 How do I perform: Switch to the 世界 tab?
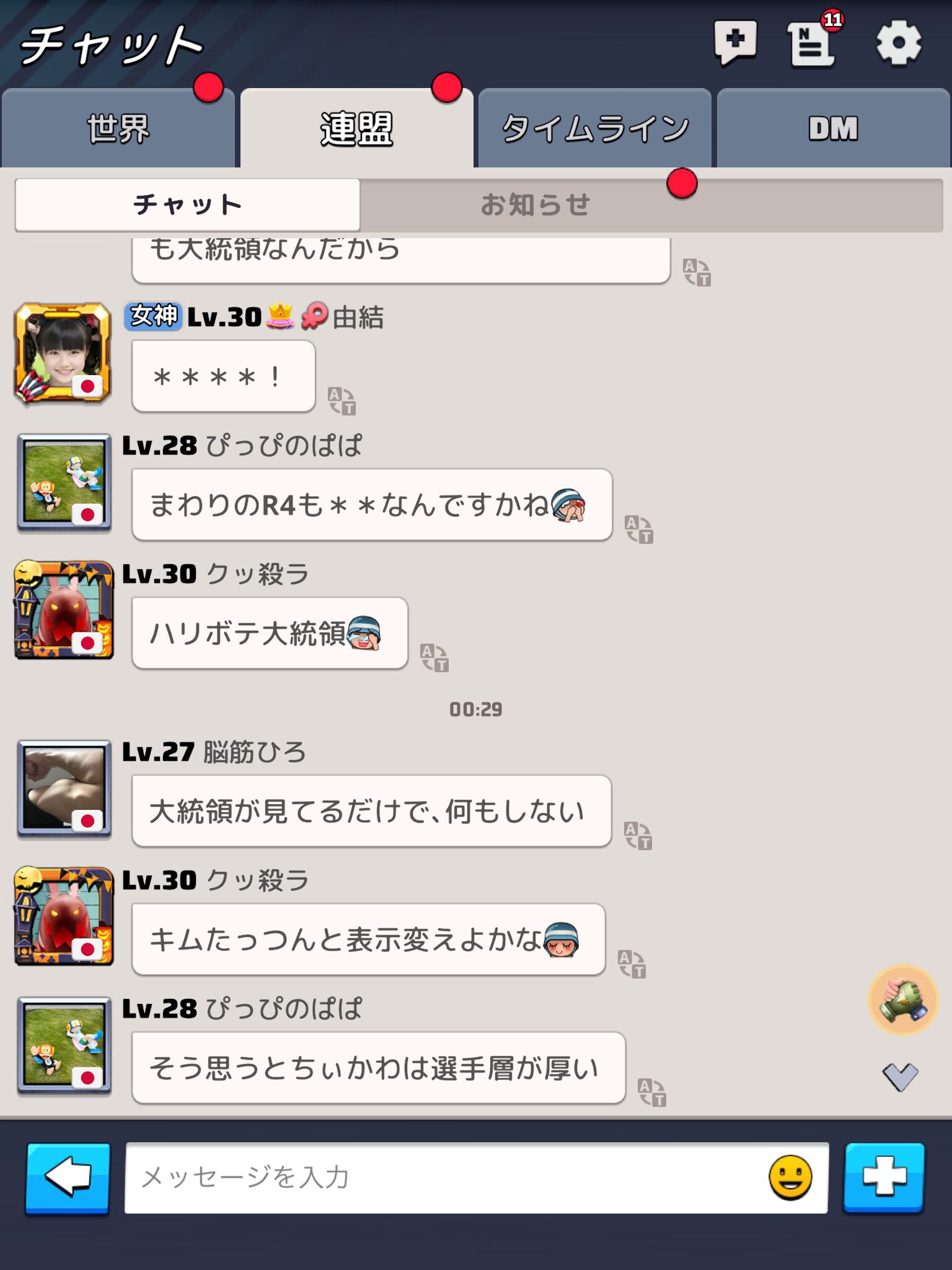[118, 129]
